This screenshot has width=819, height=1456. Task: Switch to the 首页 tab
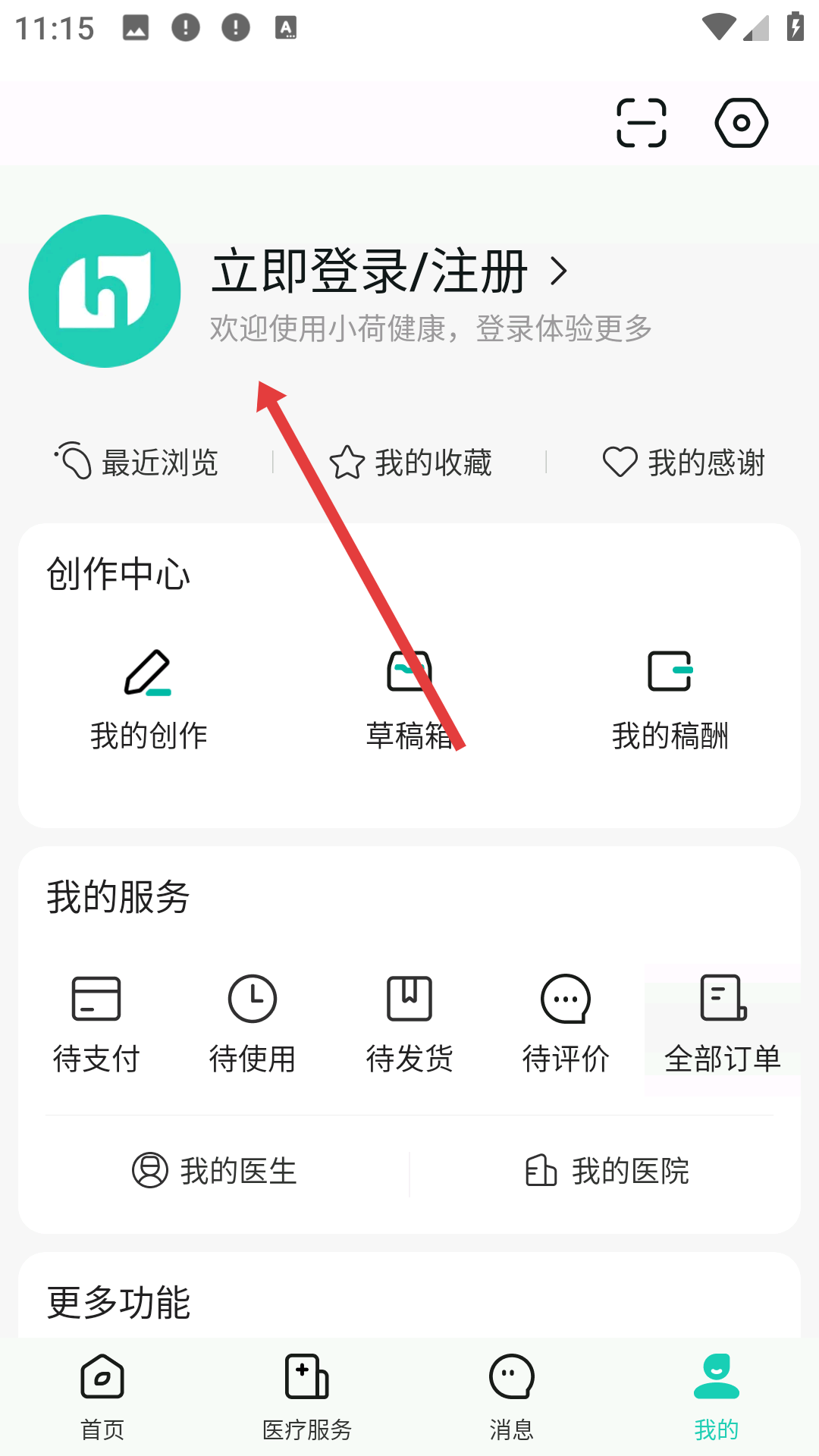(x=102, y=1397)
